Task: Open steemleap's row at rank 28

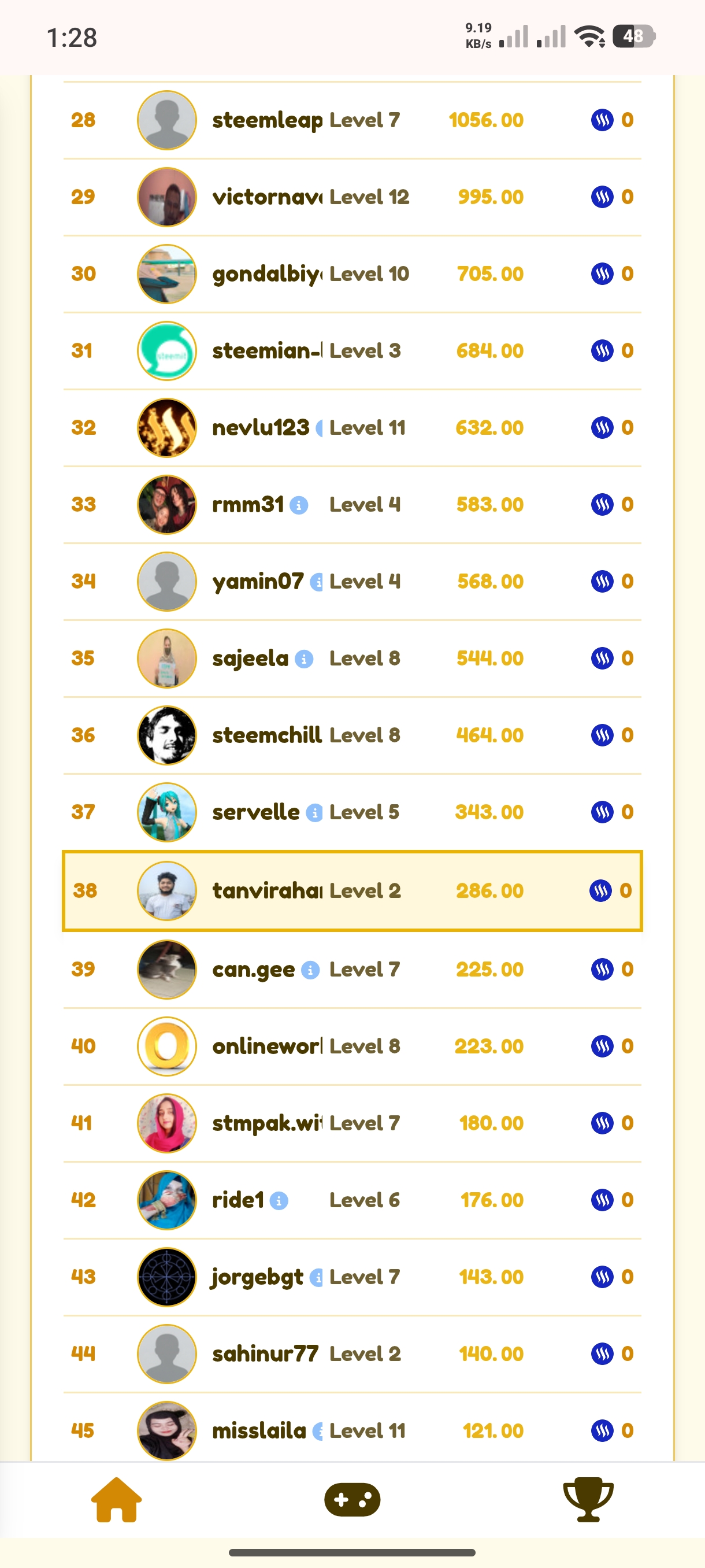Action: 352,120
